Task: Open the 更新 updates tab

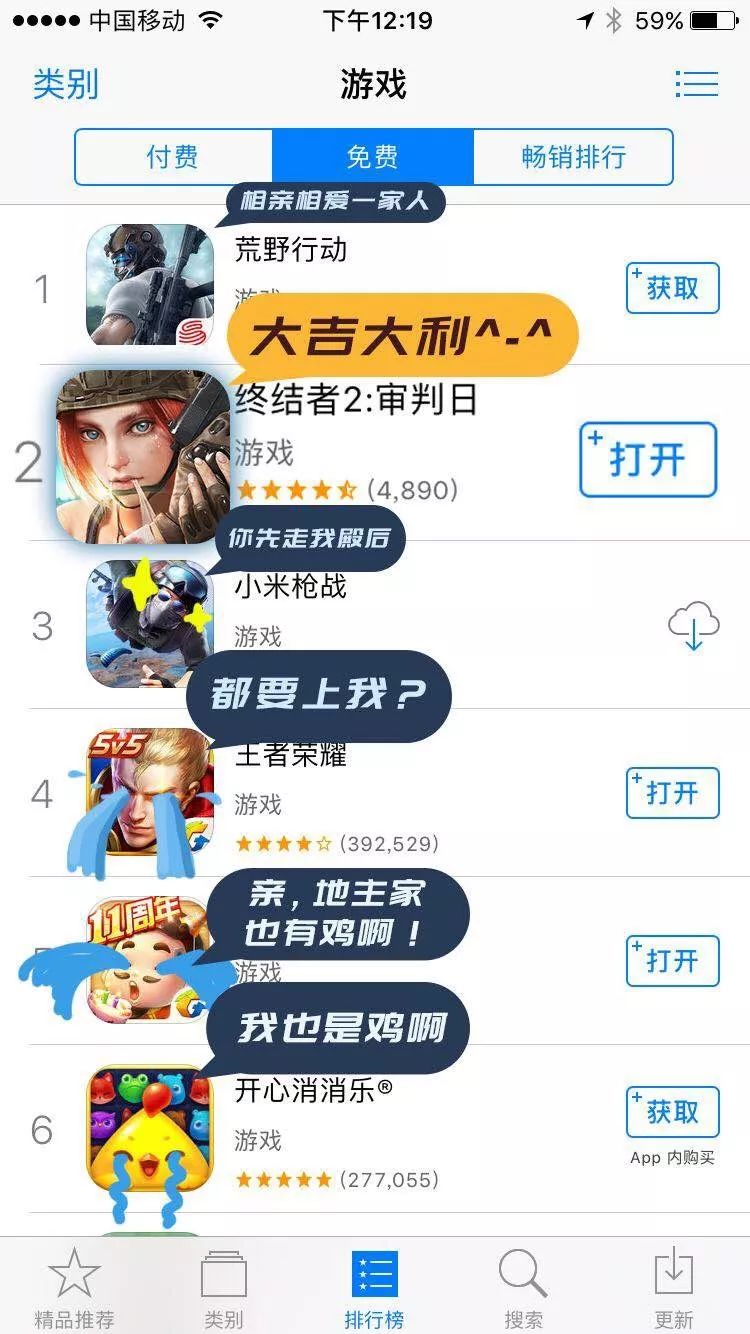Action: tap(673, 1288)
